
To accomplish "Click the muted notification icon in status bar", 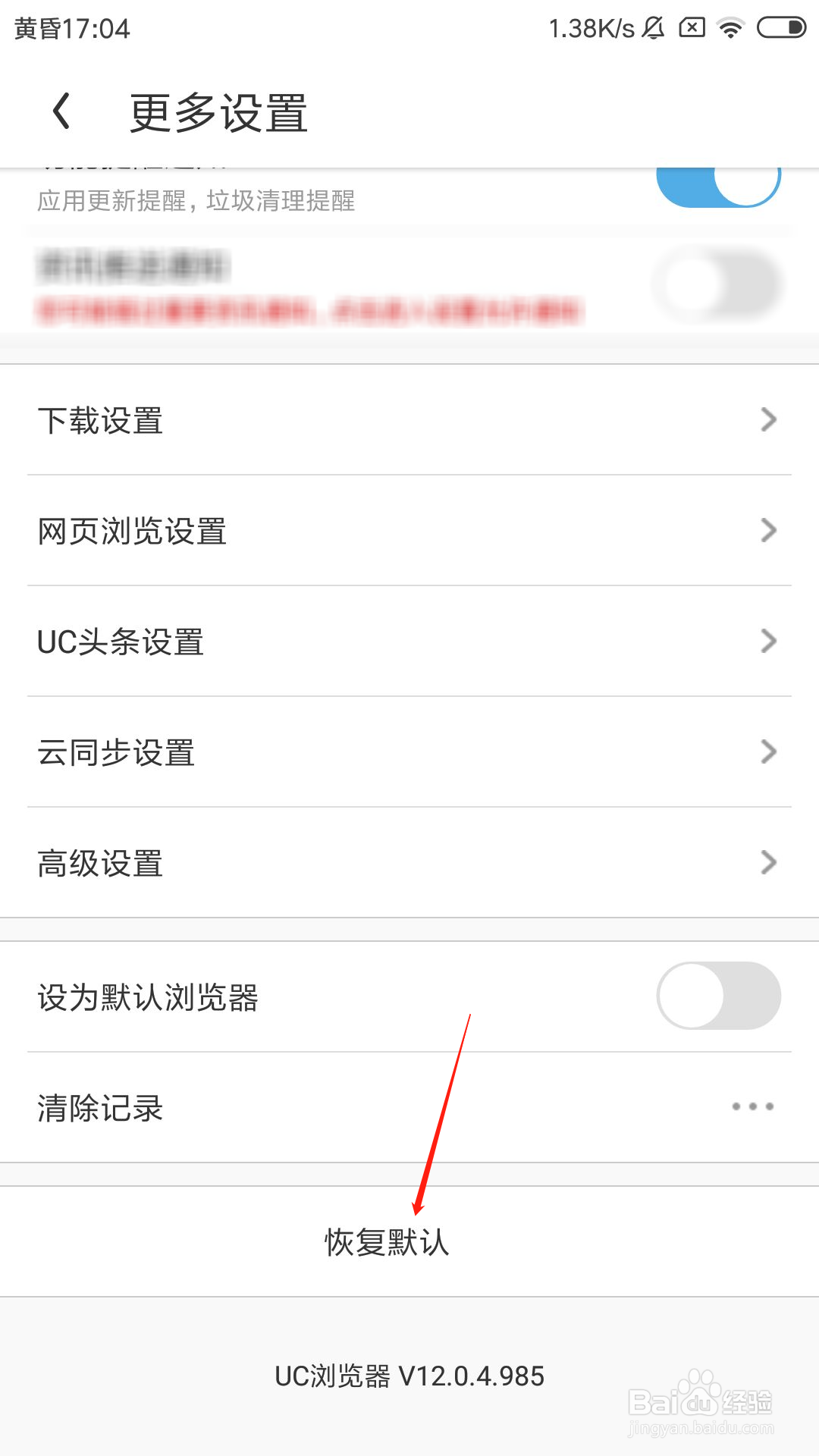I will pyautogui.click(x=653, y=27).
